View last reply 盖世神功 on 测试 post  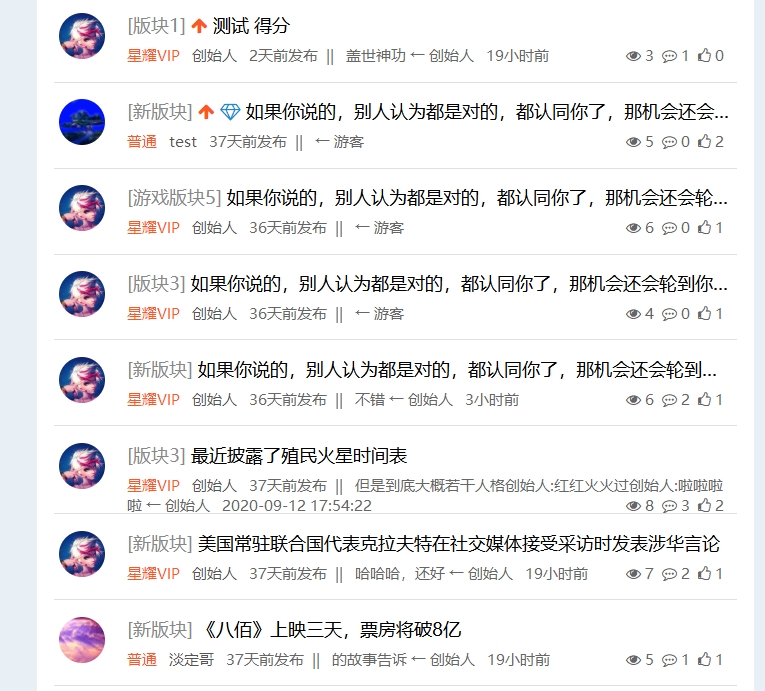click(376, 56)
